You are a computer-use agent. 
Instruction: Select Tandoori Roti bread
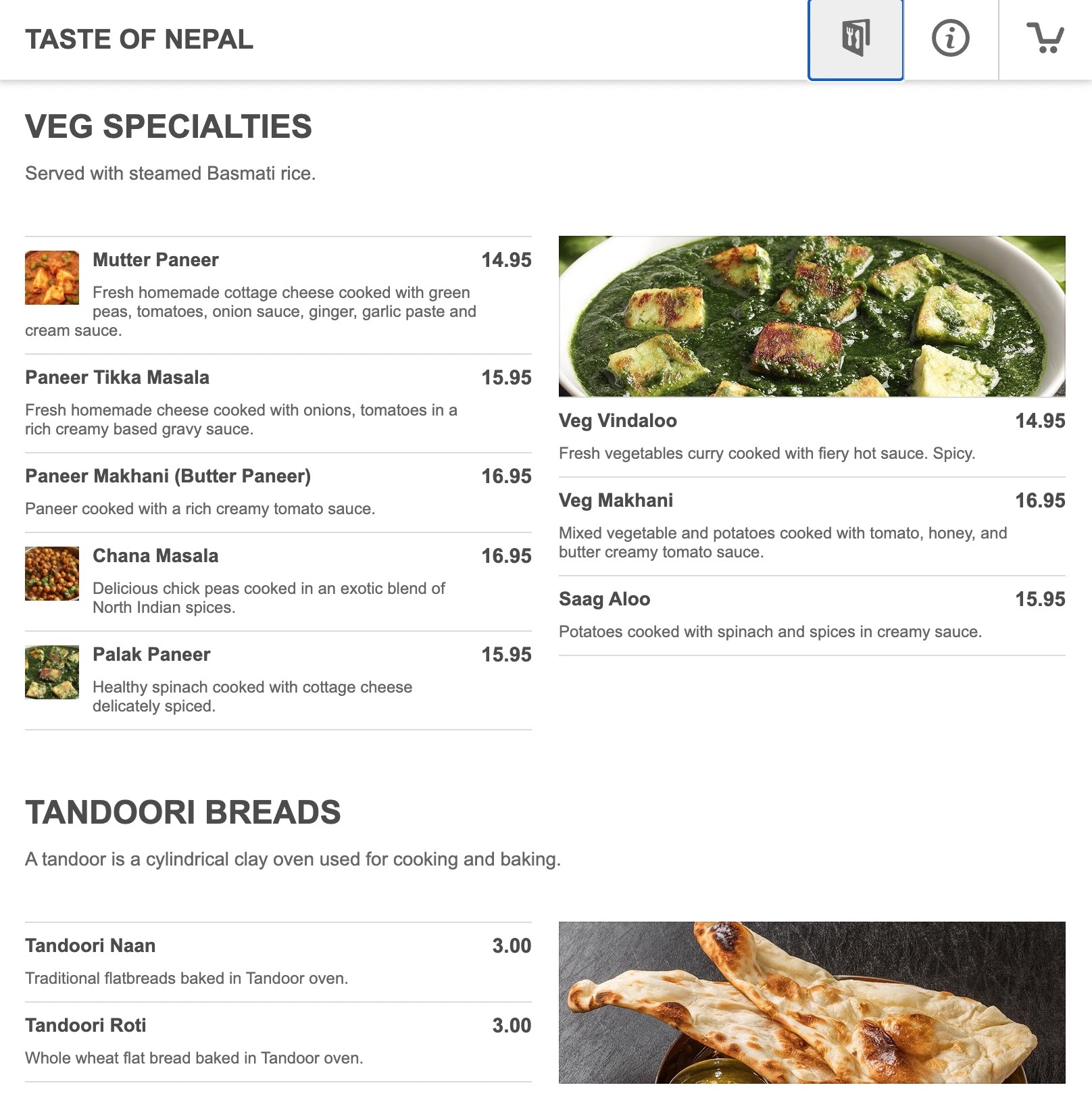click(85, 1026)
